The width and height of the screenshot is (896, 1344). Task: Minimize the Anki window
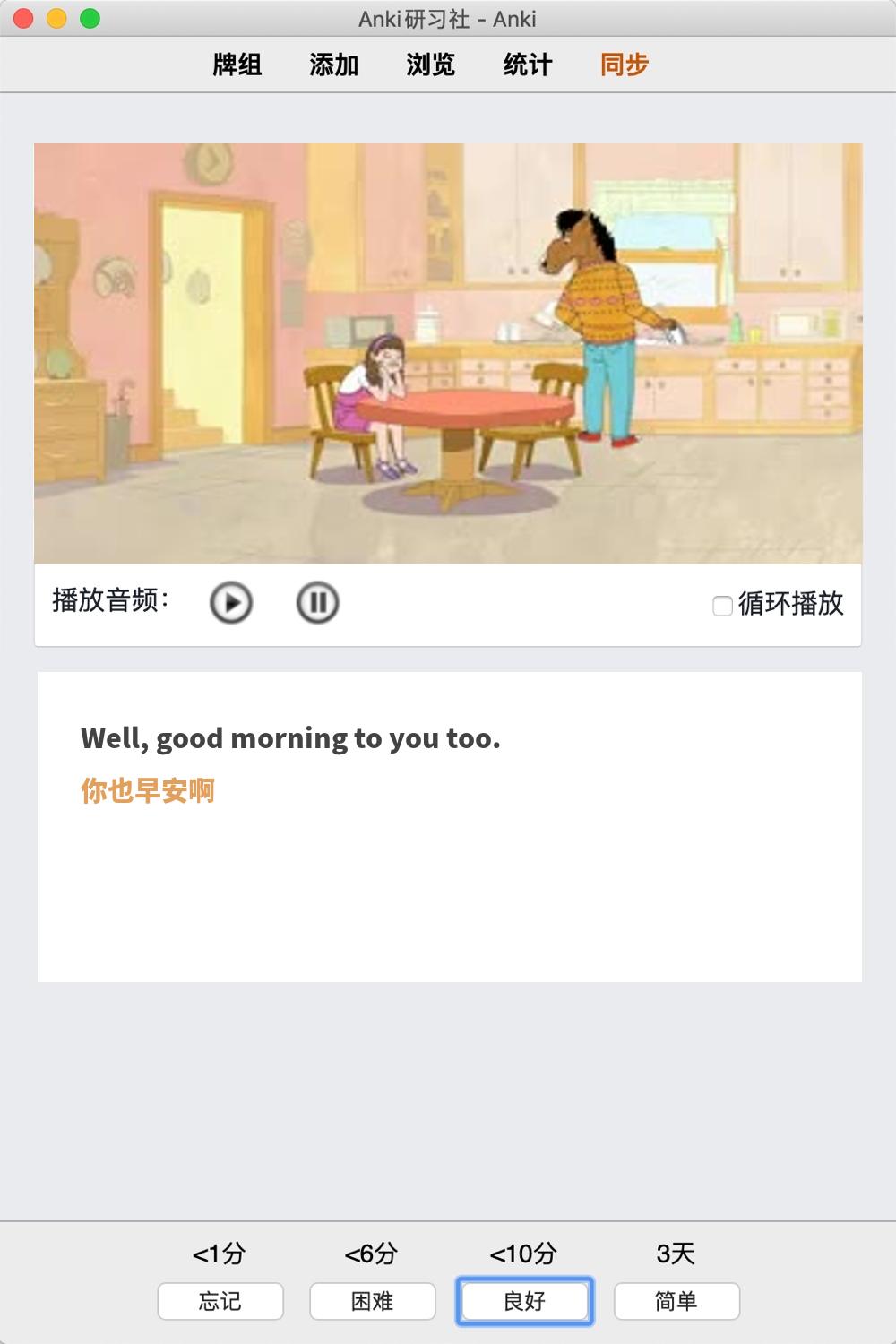pos(56,18)
